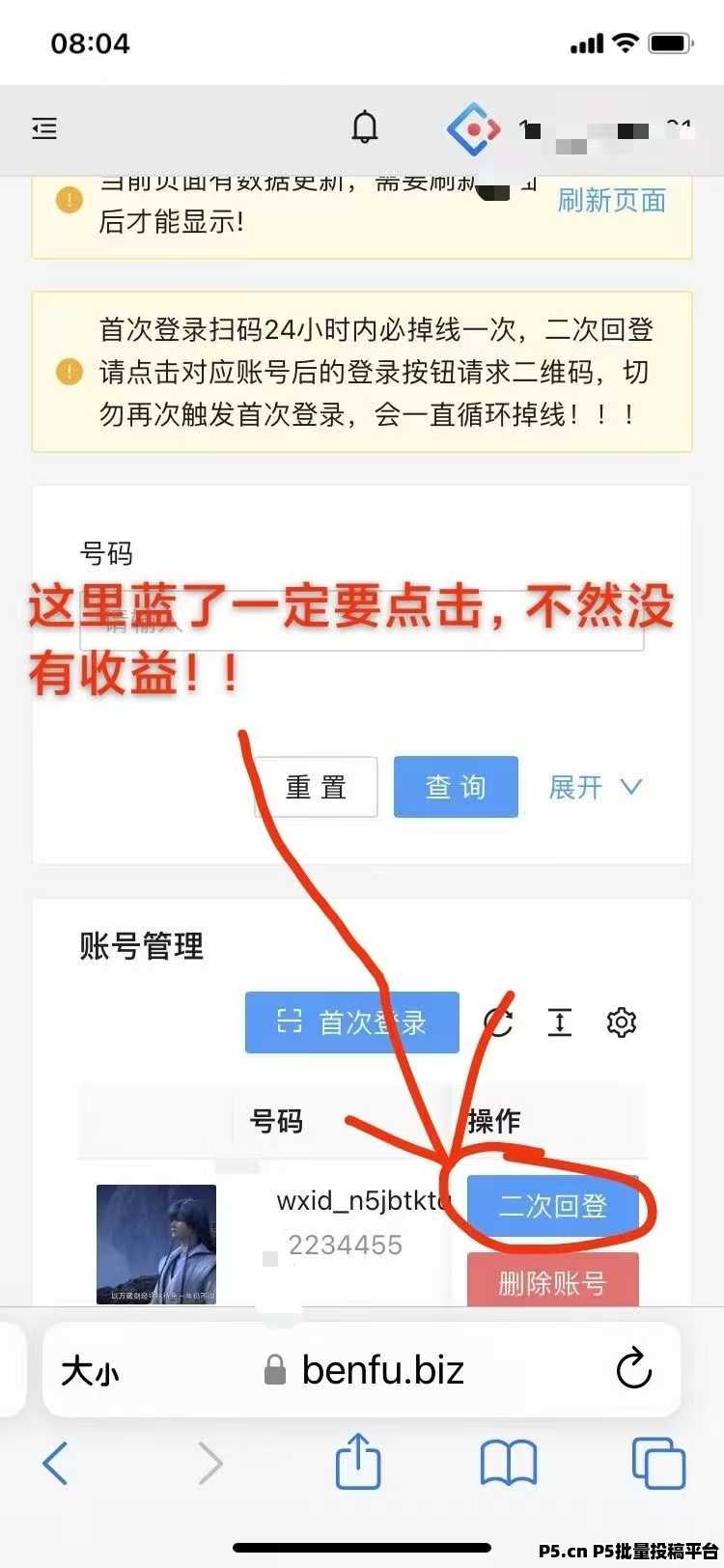Reload the page in Safari
The height and width of the screenshot is (1568, 724).
(x=634, y=1369)
